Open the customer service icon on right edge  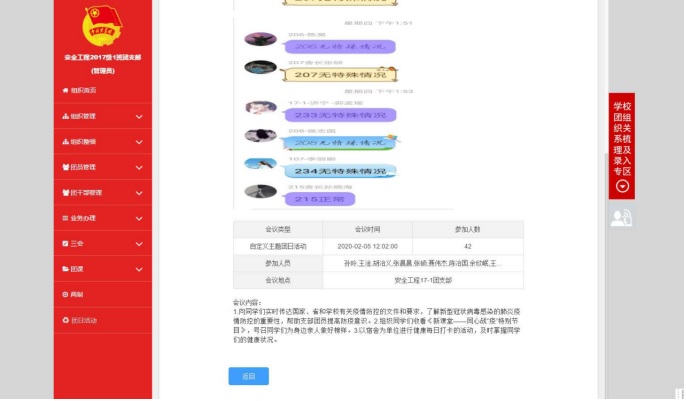(622, 217)
